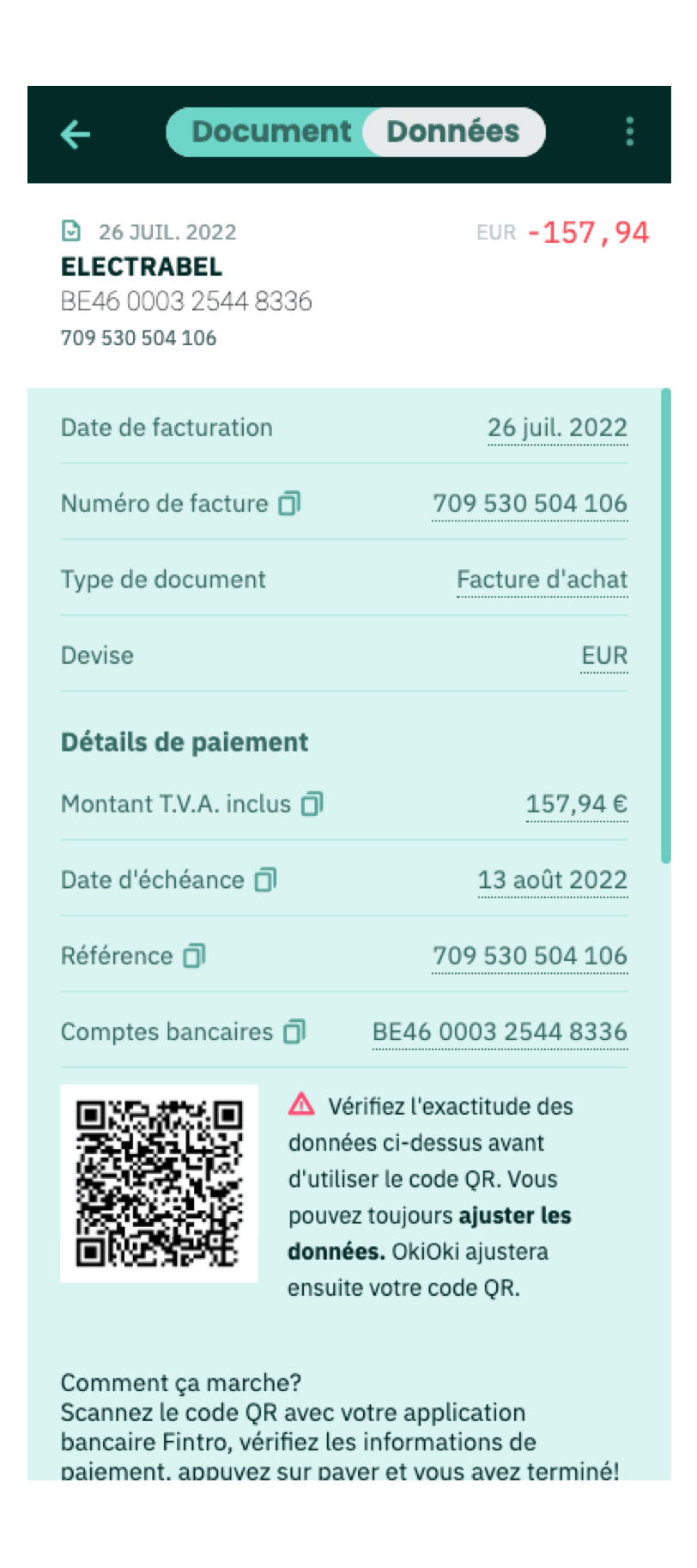Edit the 157,94 € amount

[x=576, y=804]
